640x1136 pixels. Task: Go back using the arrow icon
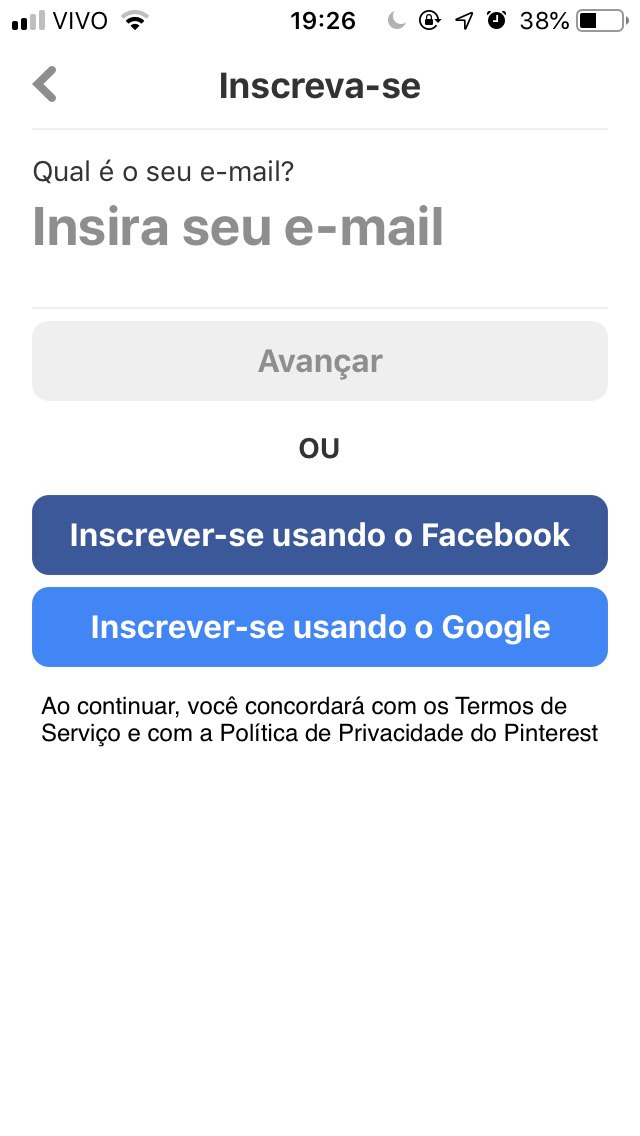(x=45, y=85)
